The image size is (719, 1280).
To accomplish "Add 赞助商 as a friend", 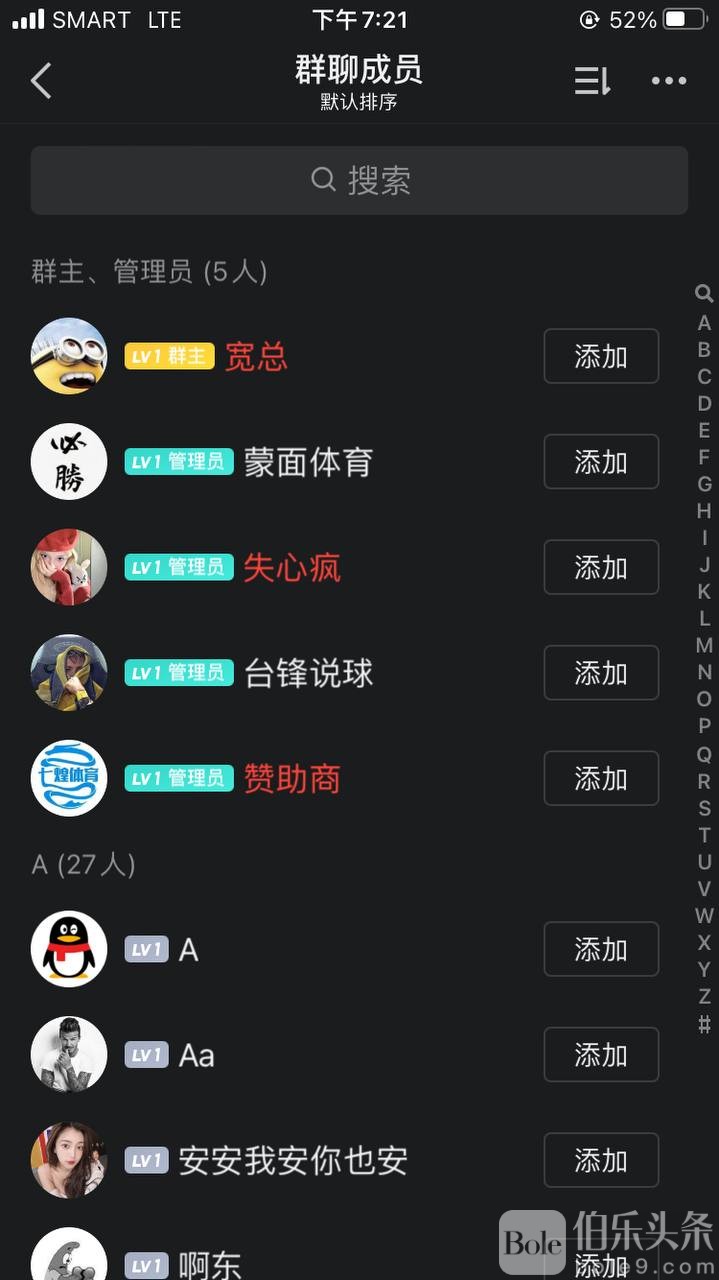I will point(601,778).
